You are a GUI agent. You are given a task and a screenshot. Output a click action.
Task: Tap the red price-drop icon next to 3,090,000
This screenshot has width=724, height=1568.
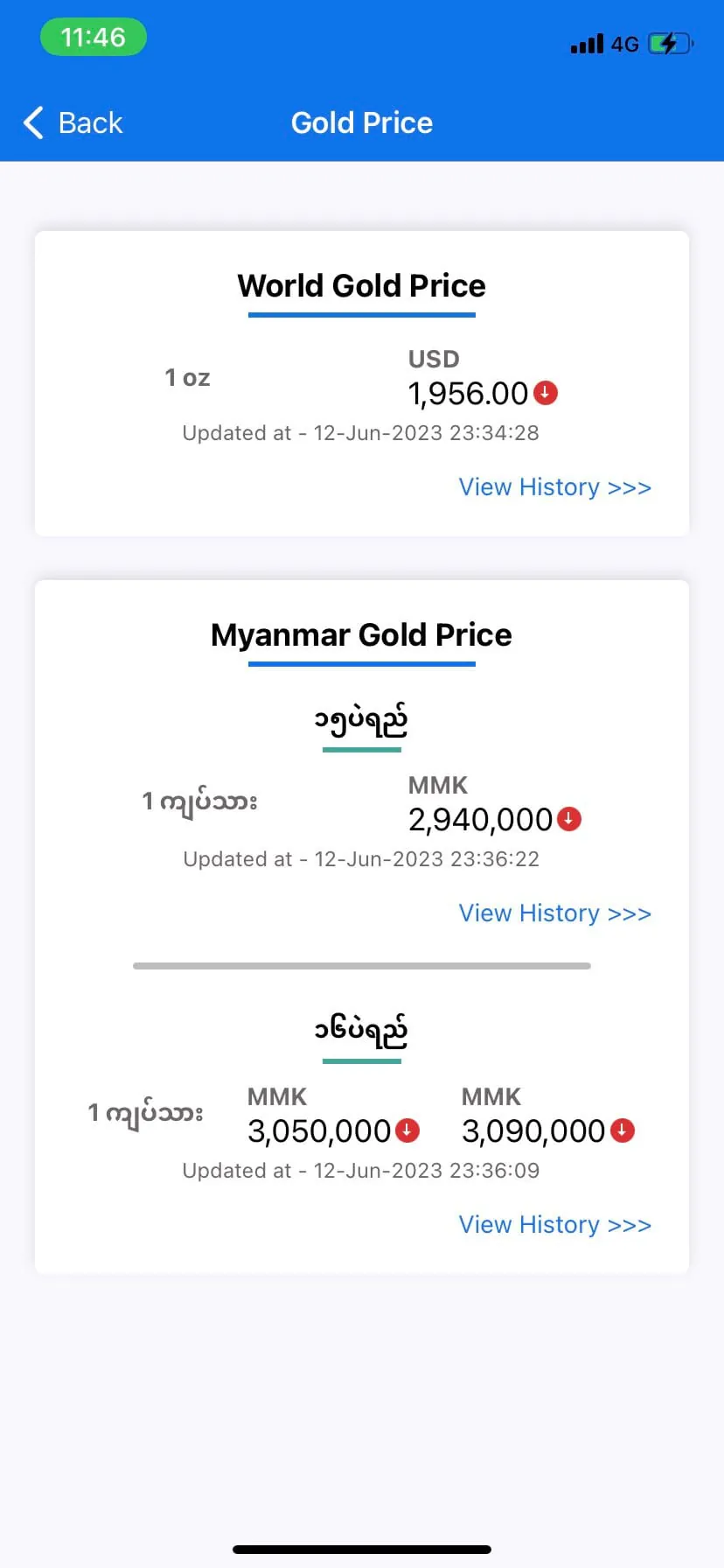pyautogui.click(x=622, y=1130)
